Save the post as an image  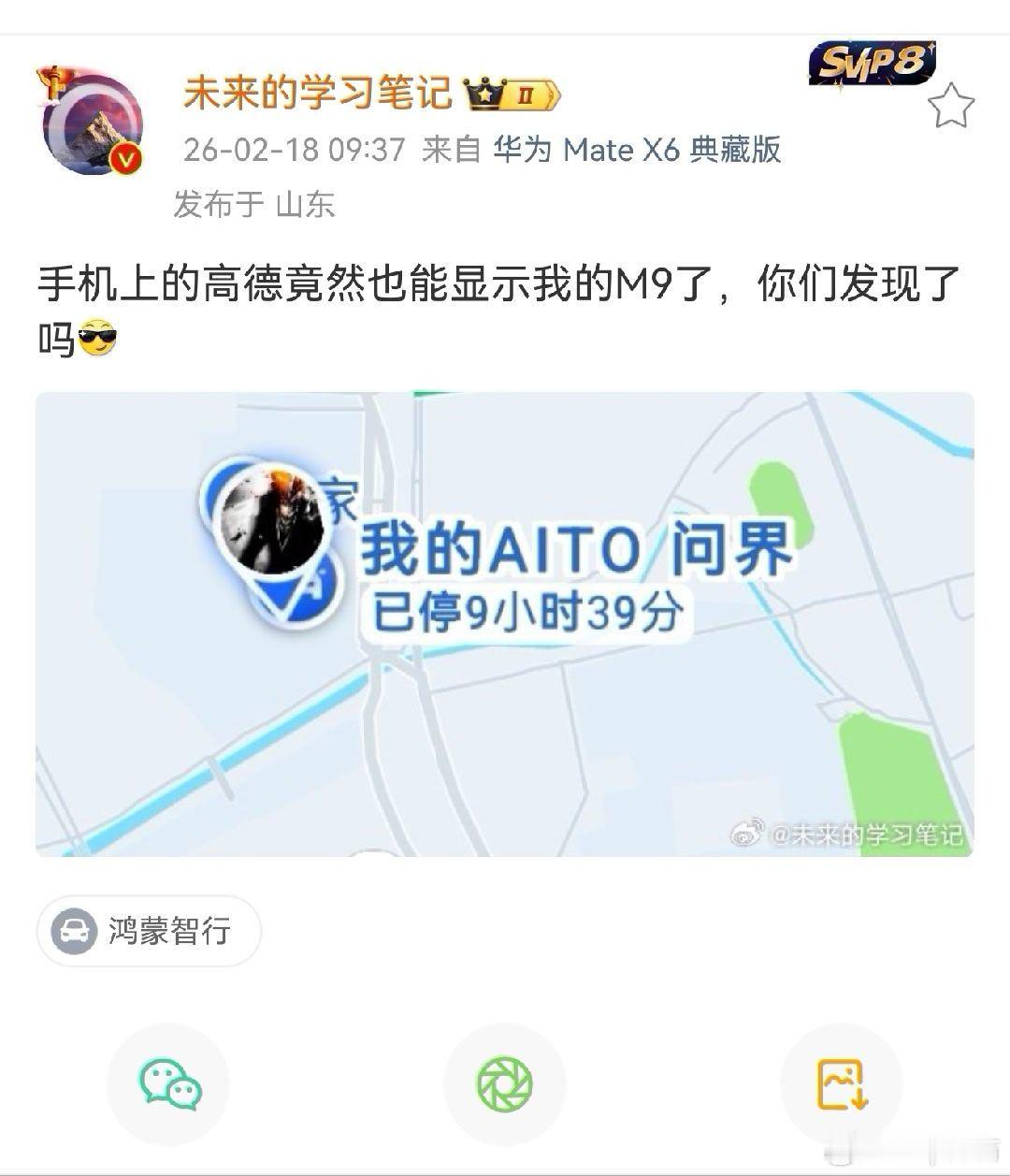842,1085
